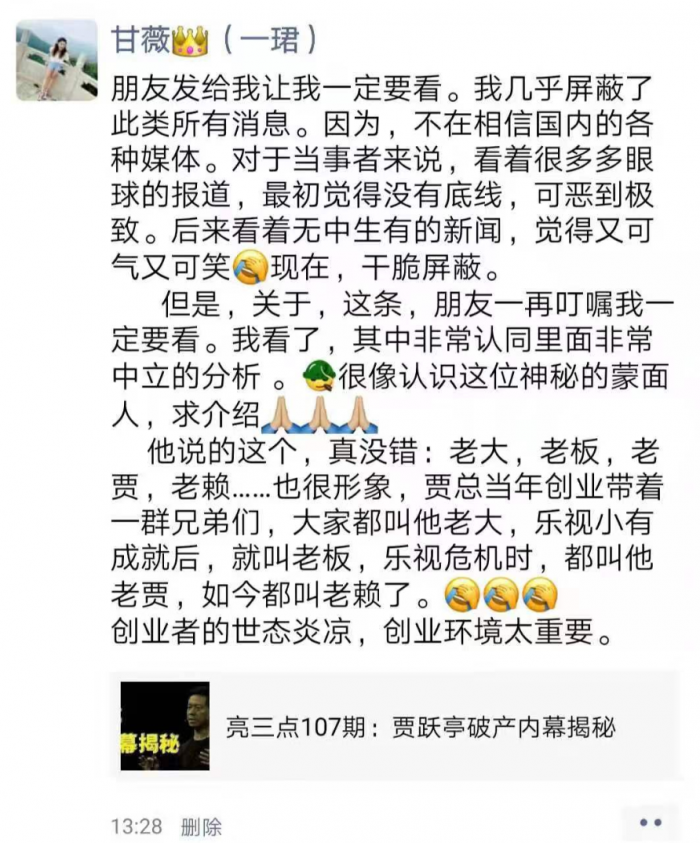This screenshot has height=843, width=700.
Task: Open the like and comment menu
Action: (650, 822)
